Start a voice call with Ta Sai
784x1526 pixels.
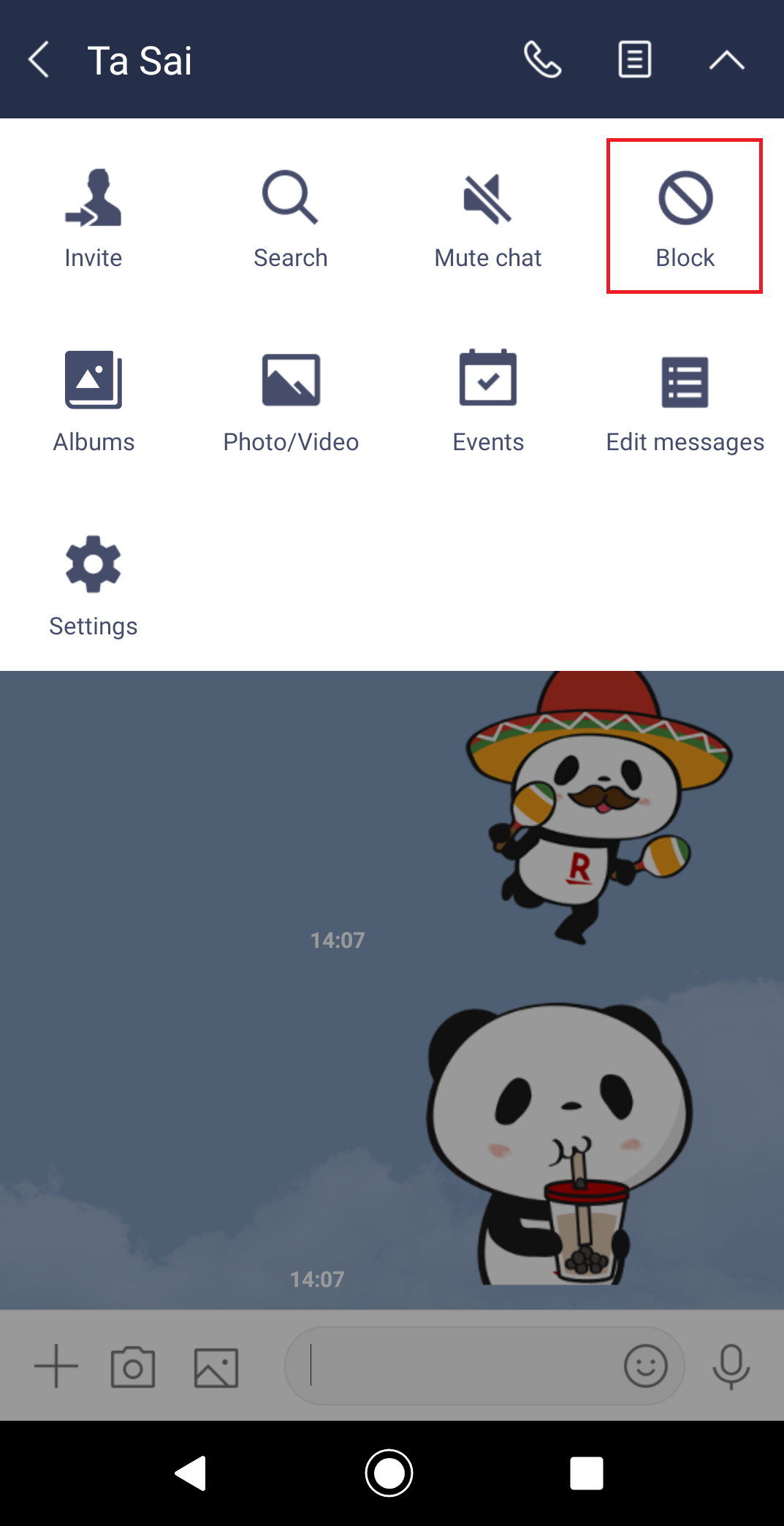(x=542, y=60)
